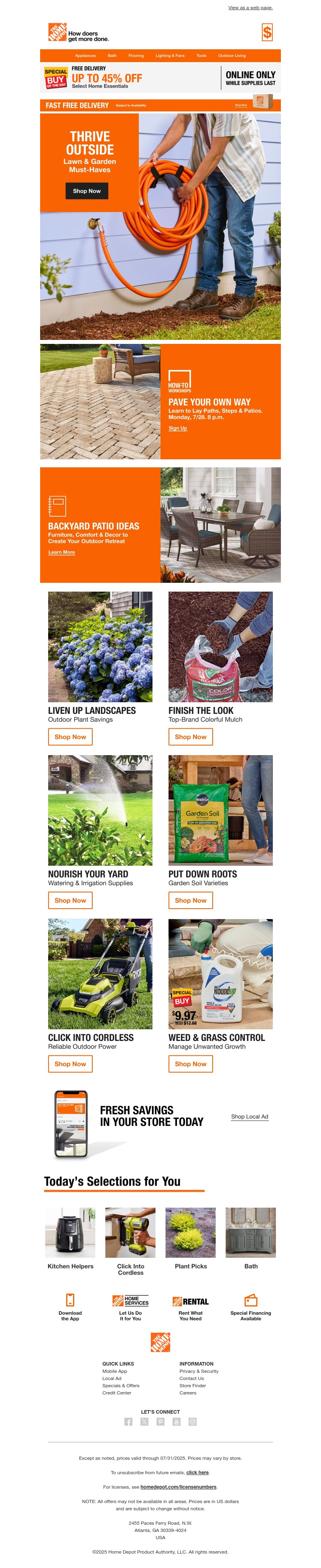Open the Appliances category
Viewport: 321px width, 1568px height.
(x=85, y=55)
